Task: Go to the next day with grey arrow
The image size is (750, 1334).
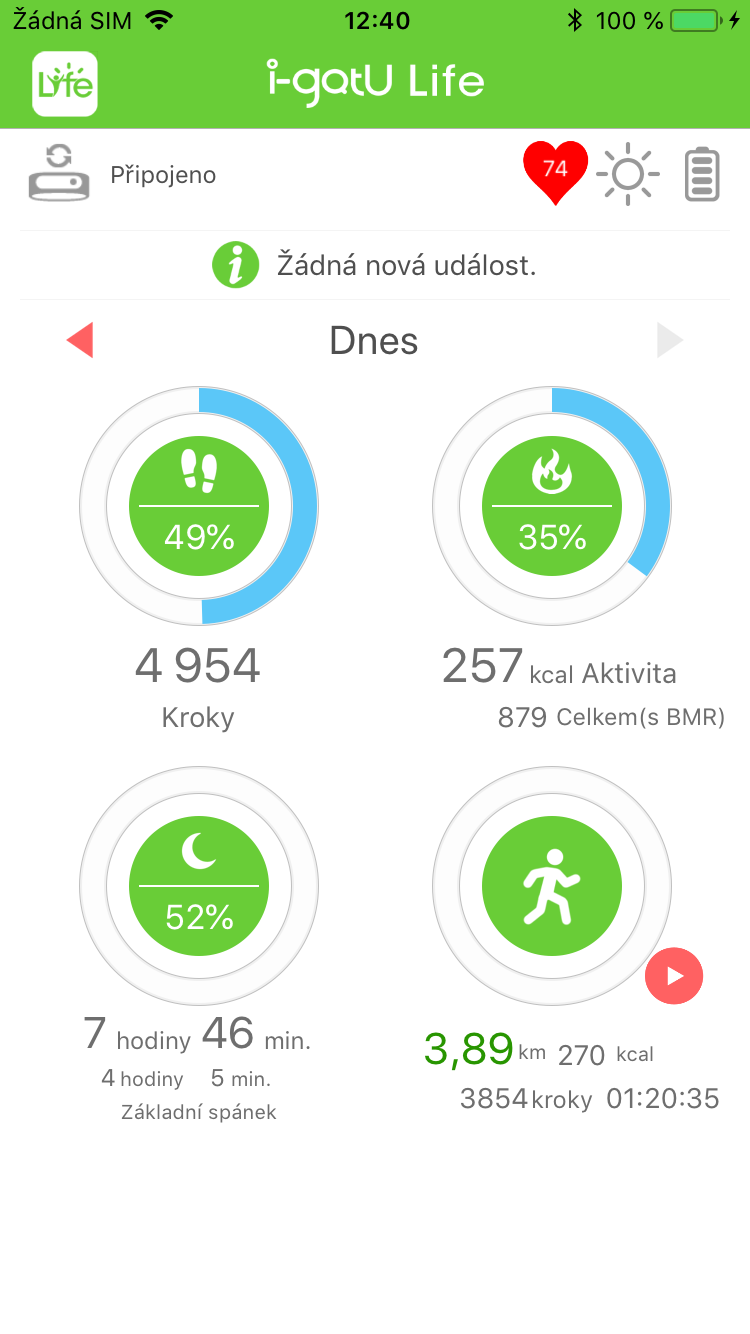Action: coord(670,341)
